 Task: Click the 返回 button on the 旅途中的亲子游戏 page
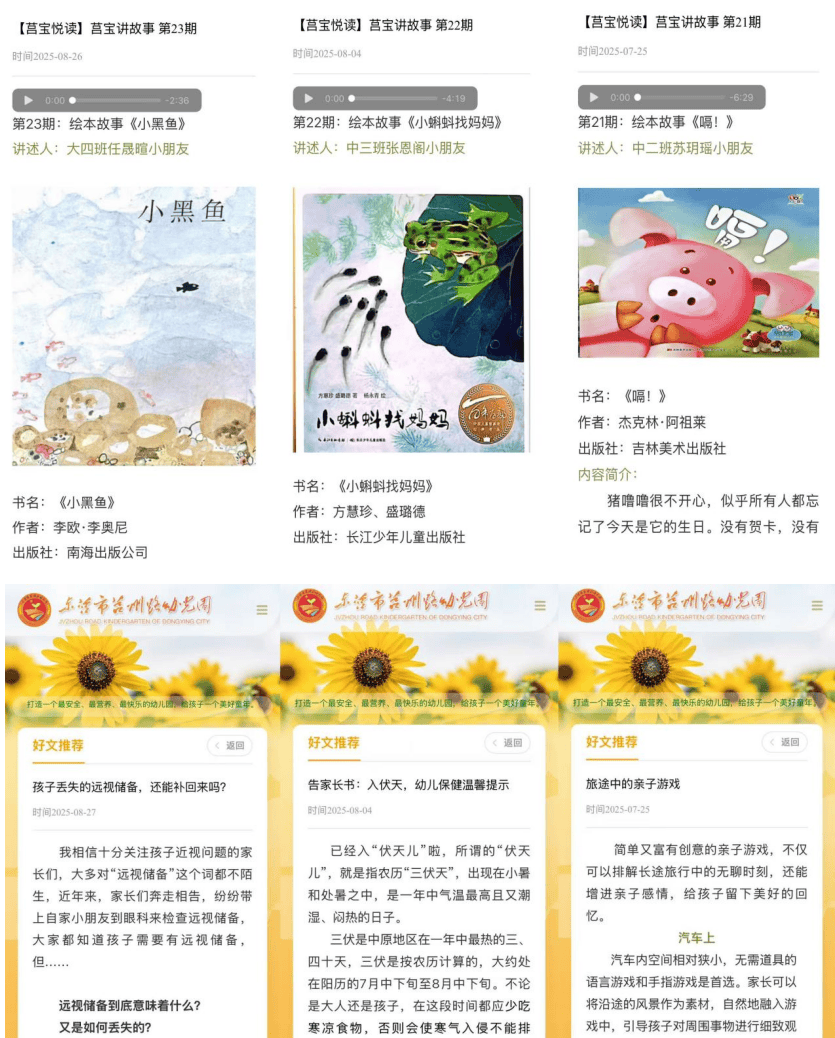point(786,742)
